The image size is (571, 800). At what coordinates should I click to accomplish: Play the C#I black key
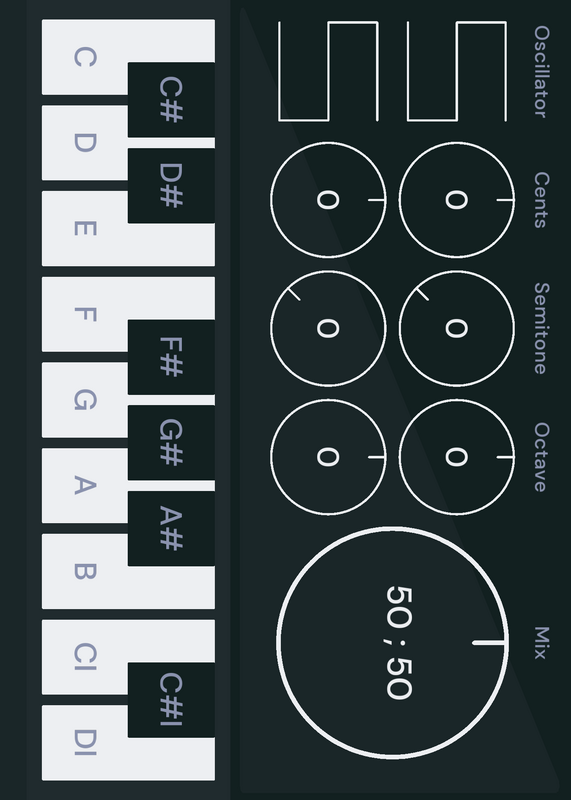[x=171, y=699]
